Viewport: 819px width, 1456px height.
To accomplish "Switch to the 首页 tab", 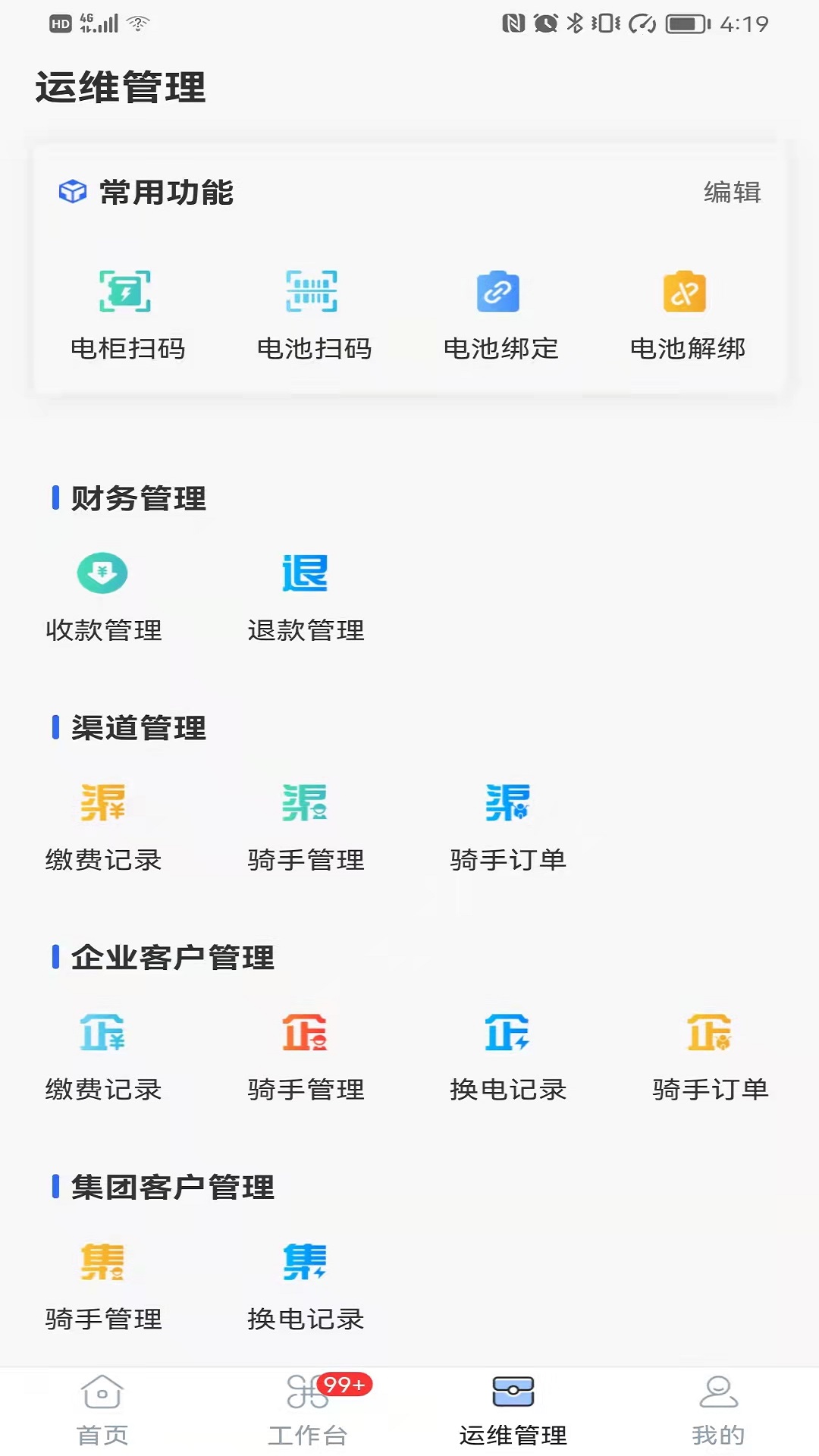I will pos(102,1410).
